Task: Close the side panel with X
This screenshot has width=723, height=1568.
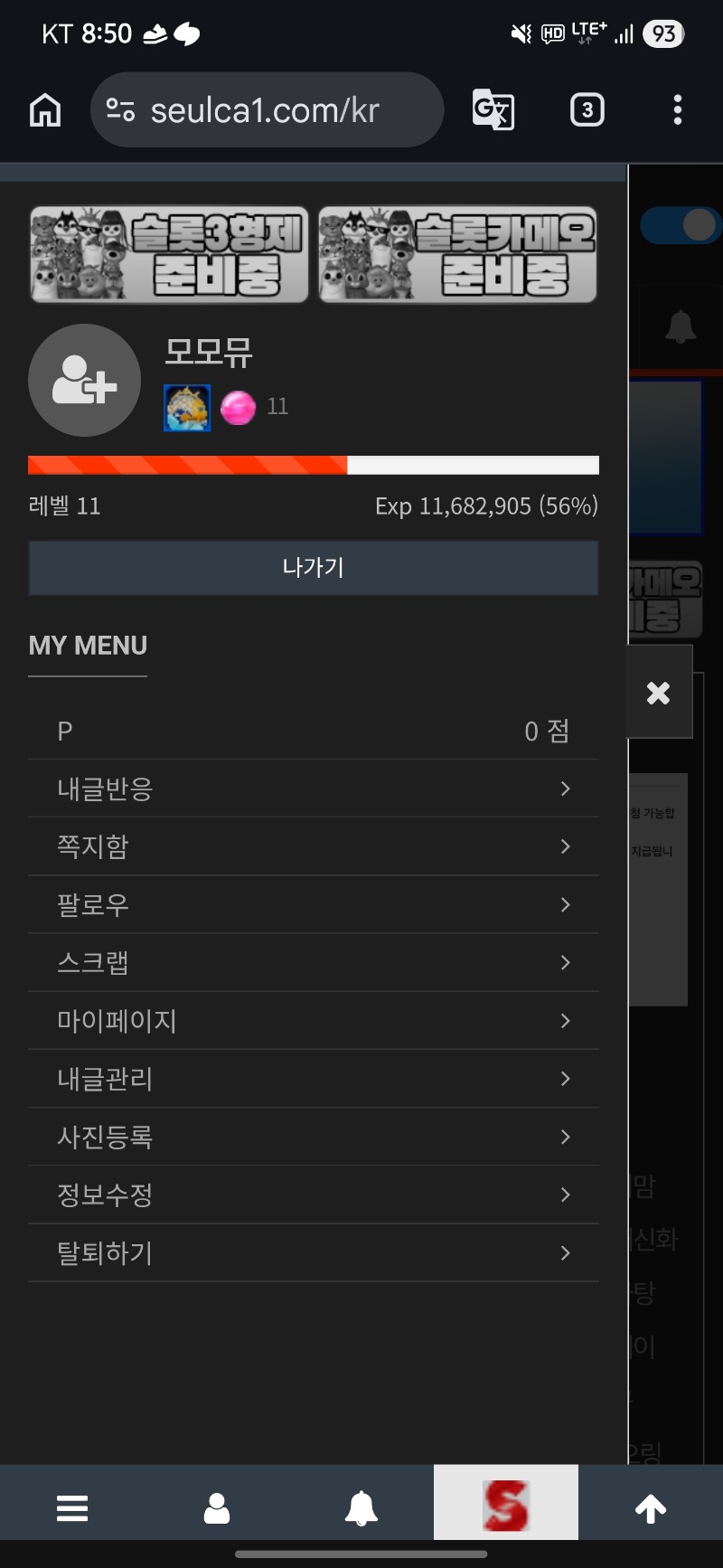Action: (659, 693)
